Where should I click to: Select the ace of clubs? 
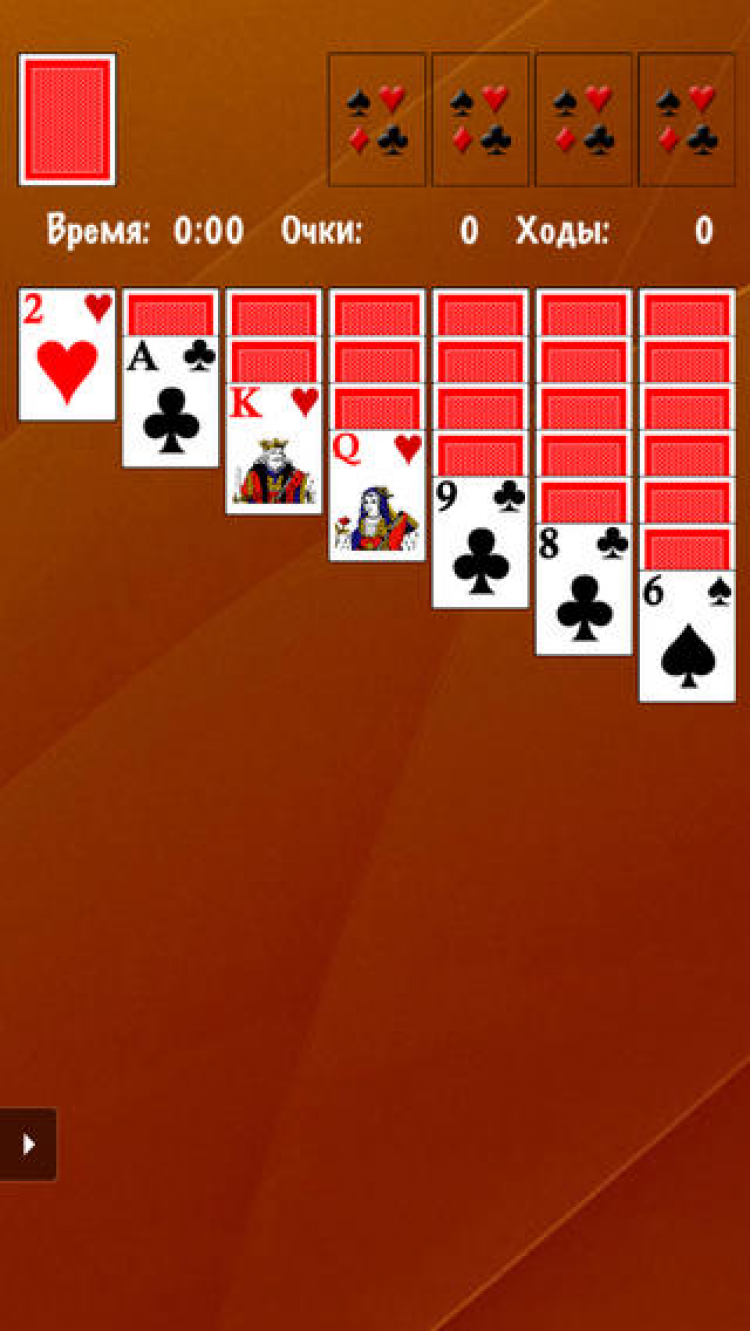click(x=170, y=403)
